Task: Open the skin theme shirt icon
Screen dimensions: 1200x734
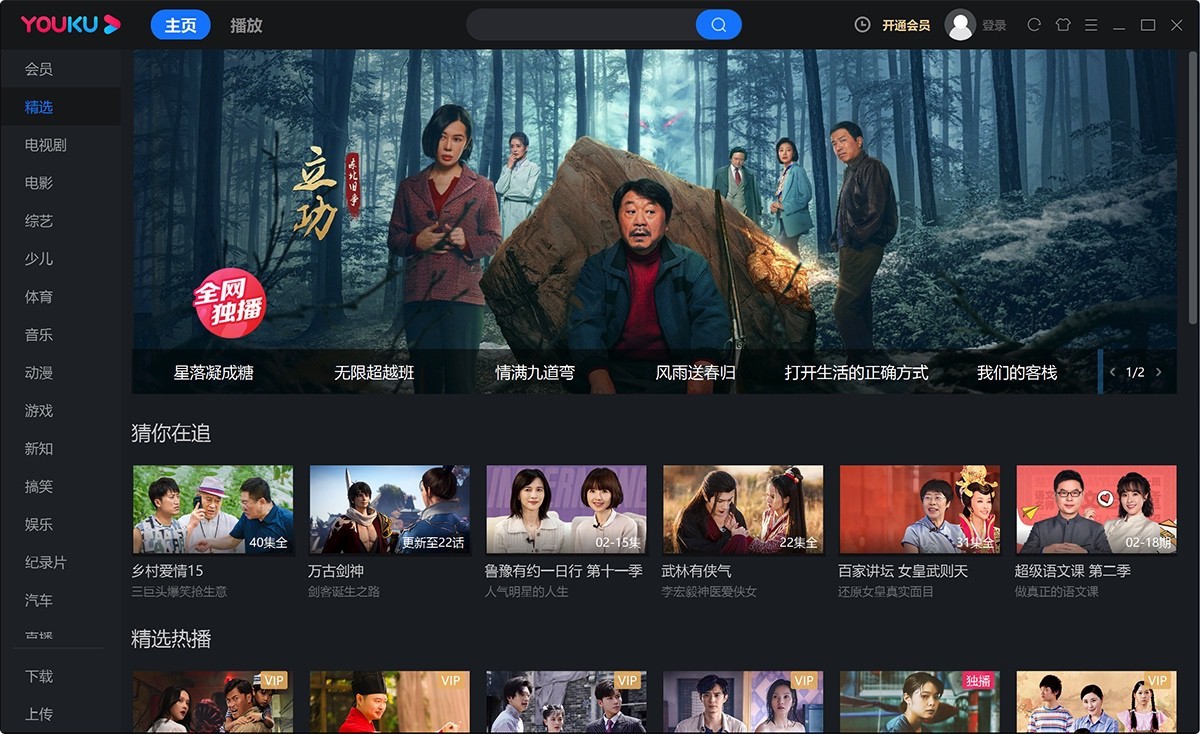Action: pyautogui.click(x=1062, y=25)
